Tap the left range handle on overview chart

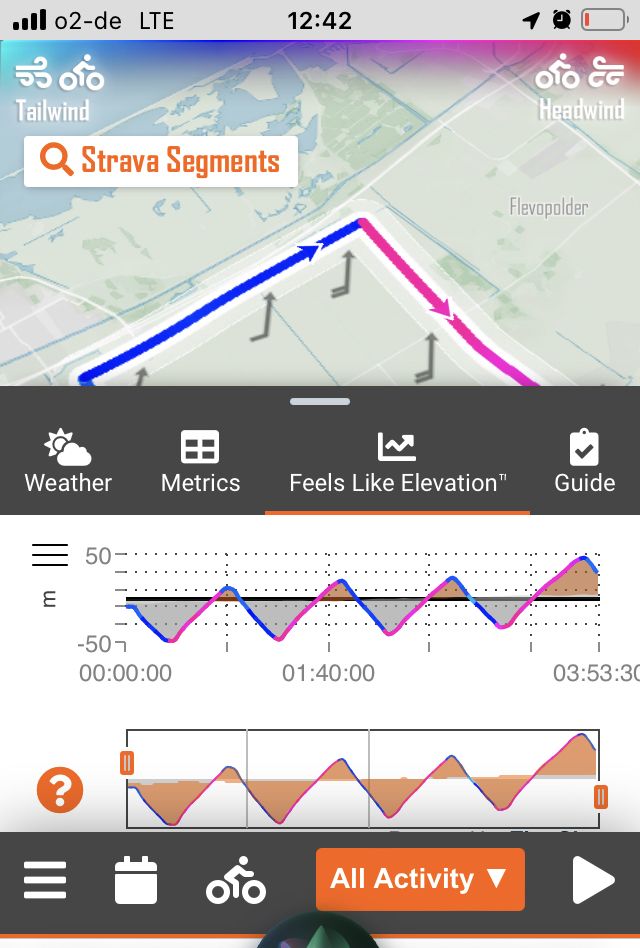127,763
